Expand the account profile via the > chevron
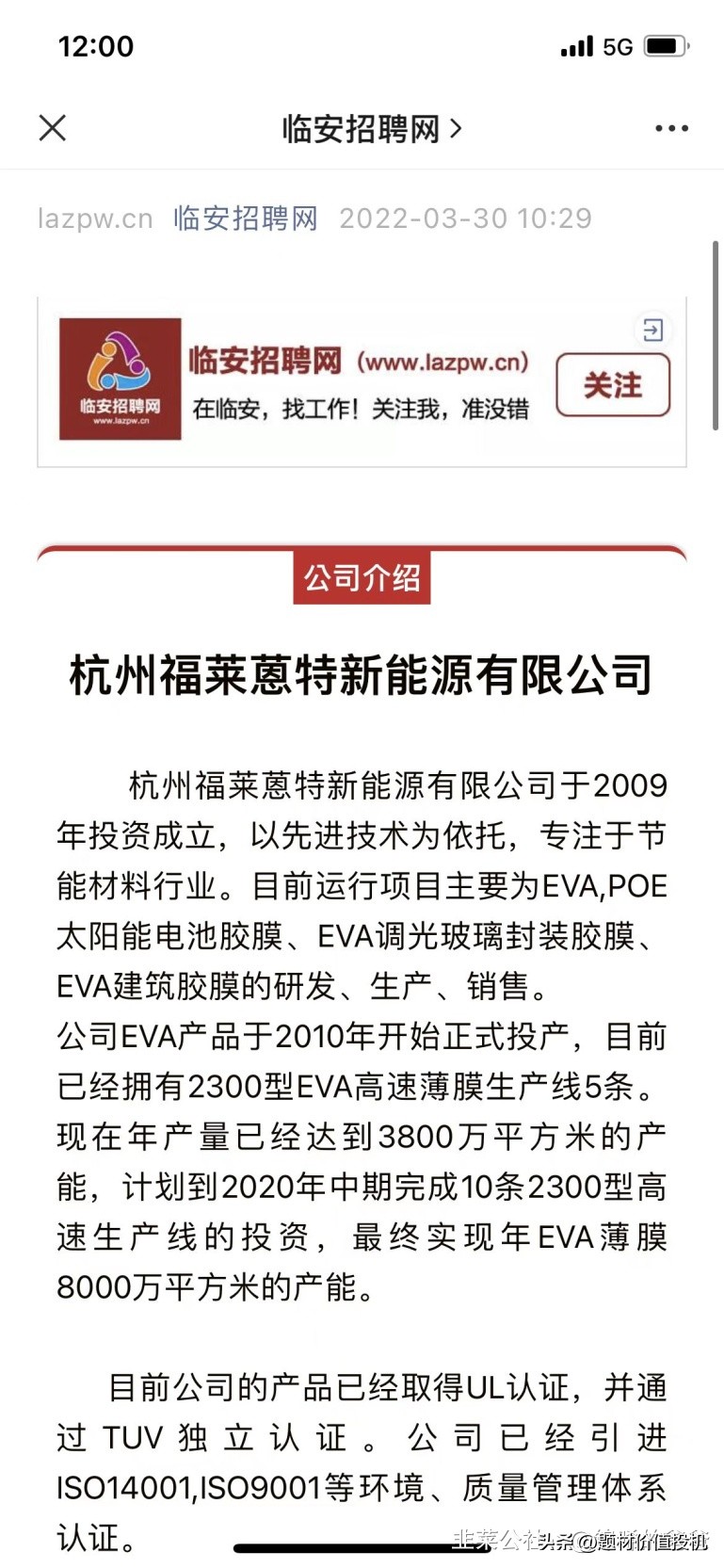This screenshot has height=1568, width=724. tap(455, 128)
